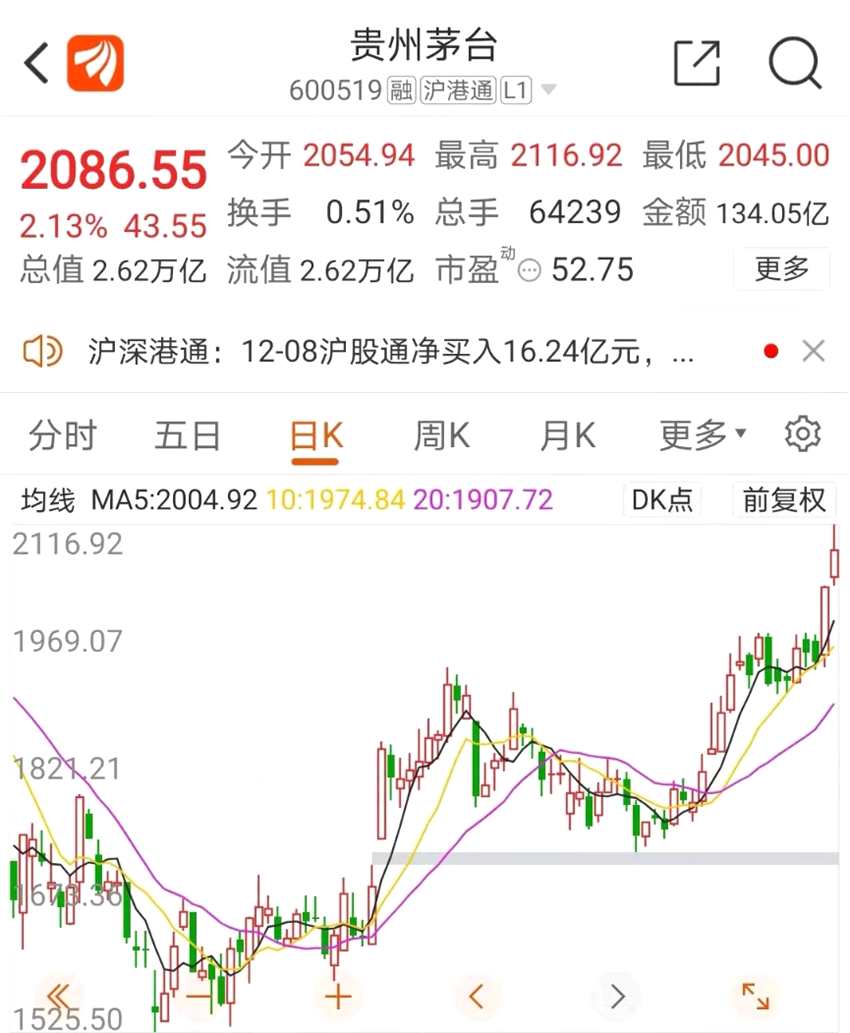Toggle the DK点 indicator
Image resolution: width=850 pixels, height=1033 pixels.
(x=662, y=499)
